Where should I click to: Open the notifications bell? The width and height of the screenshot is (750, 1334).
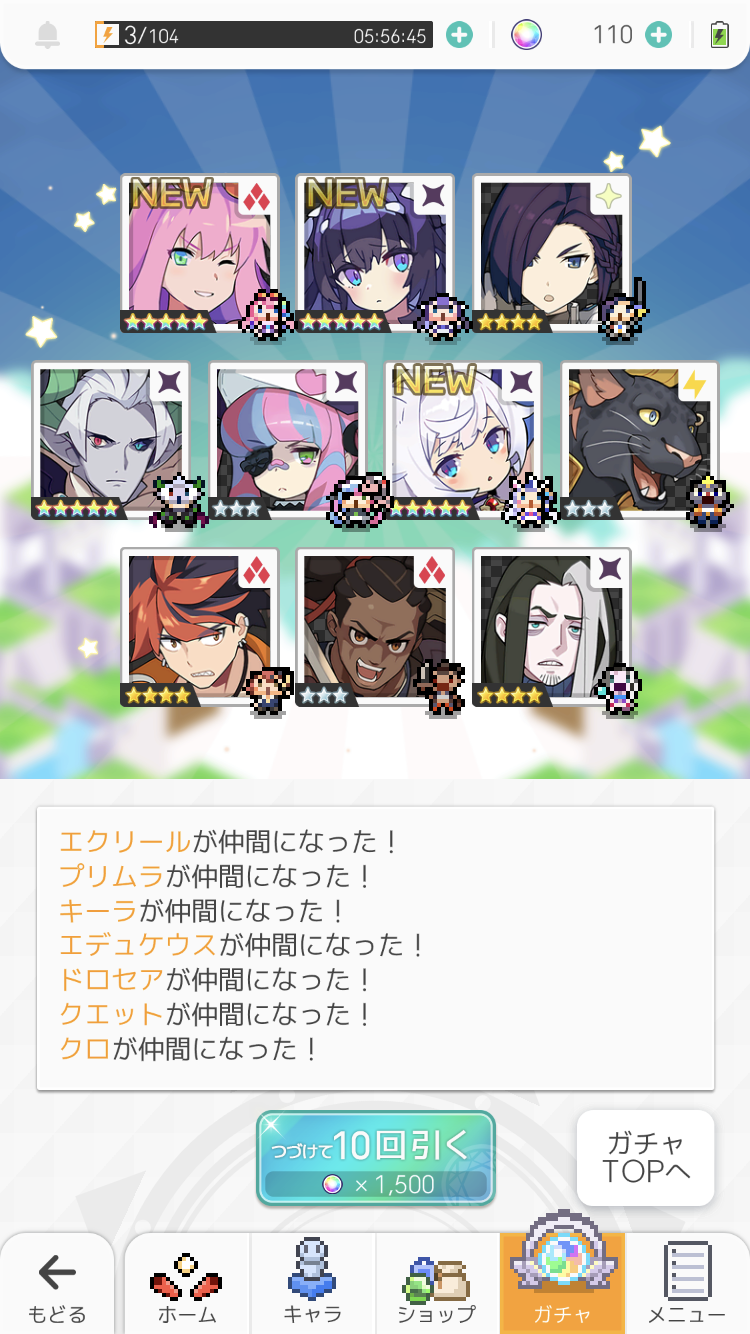(x=47, y=35)
